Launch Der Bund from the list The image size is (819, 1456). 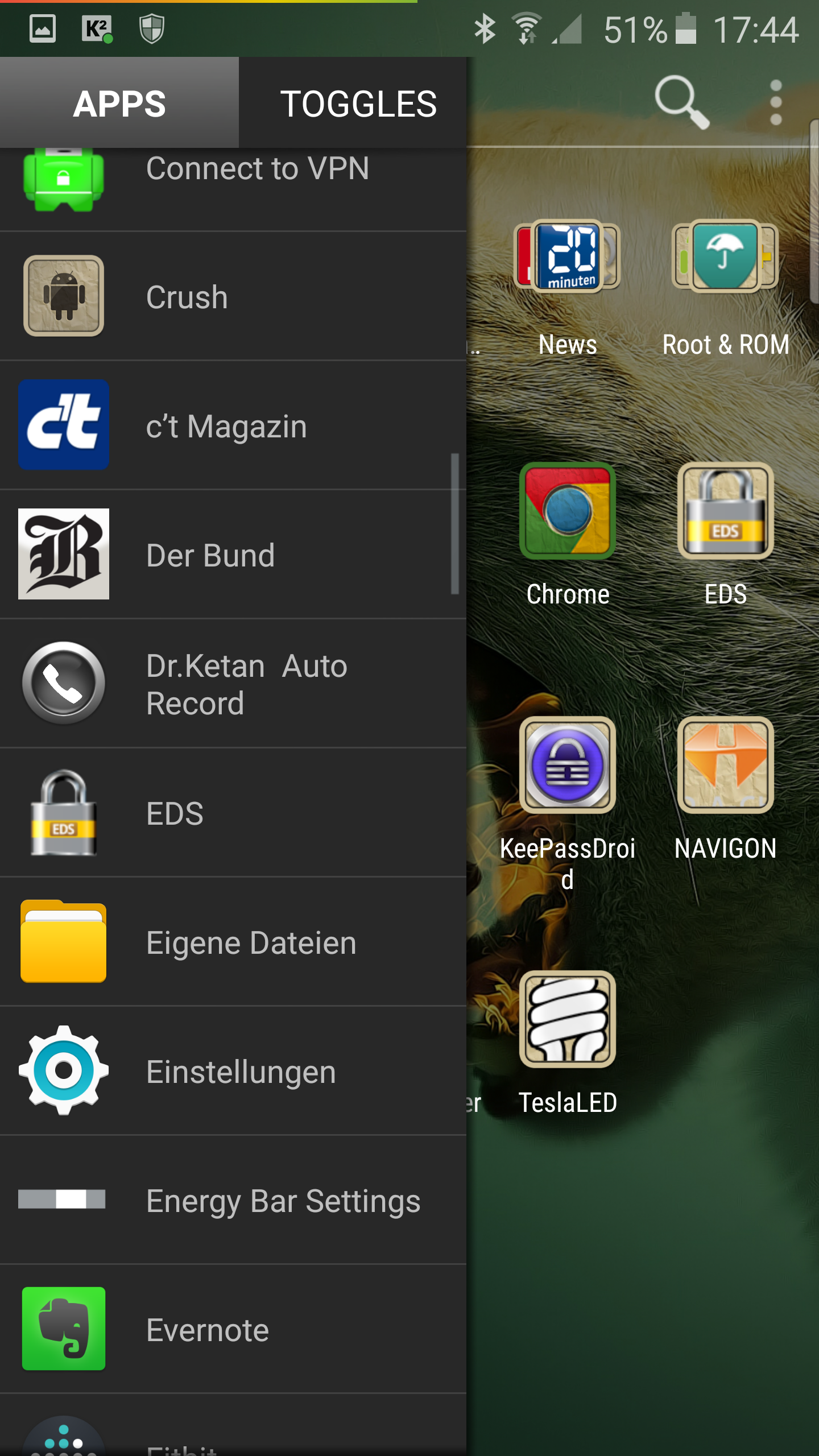[233, 555]
